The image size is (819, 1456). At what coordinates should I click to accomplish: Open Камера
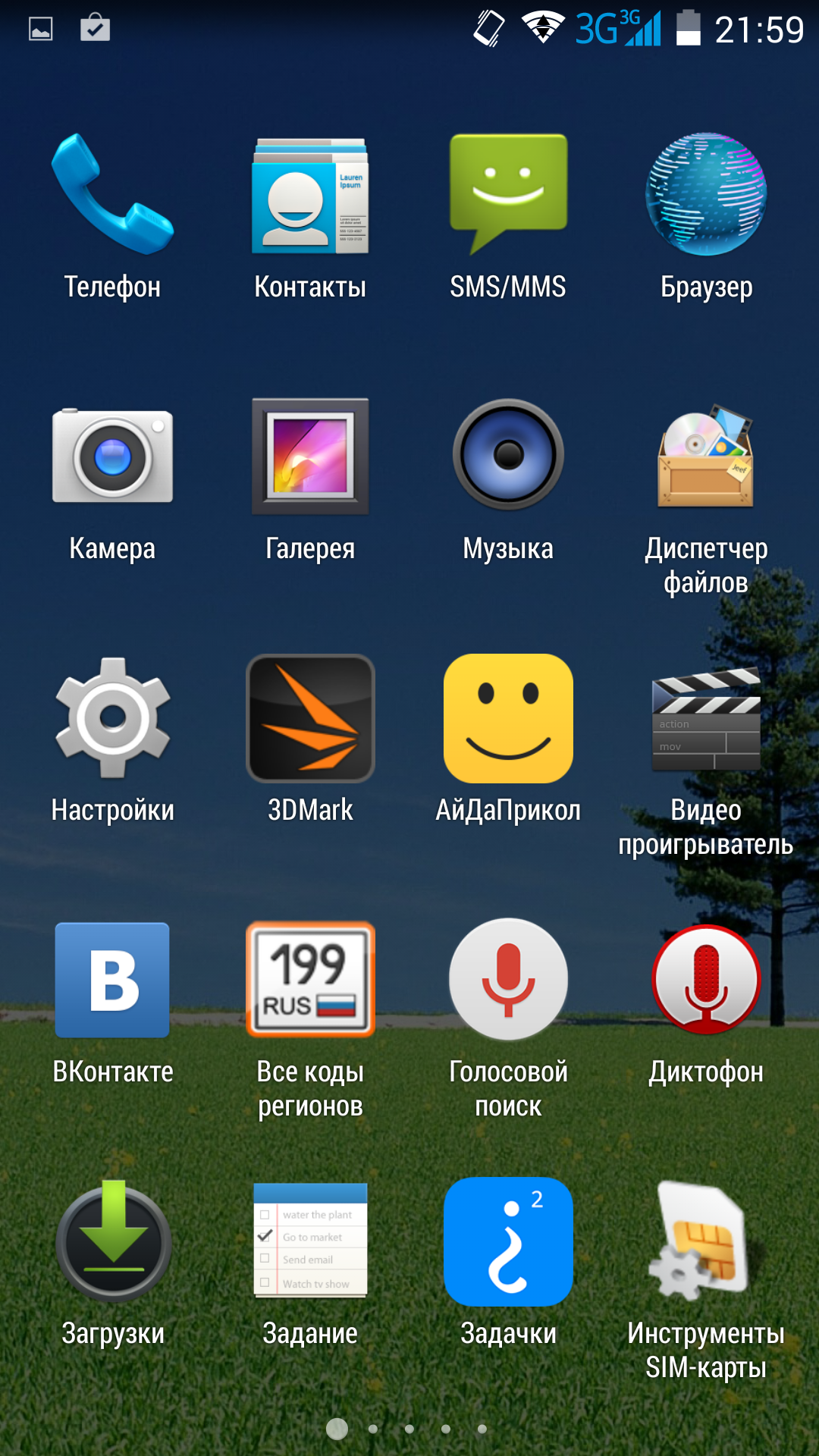click(x=112, y=457)
